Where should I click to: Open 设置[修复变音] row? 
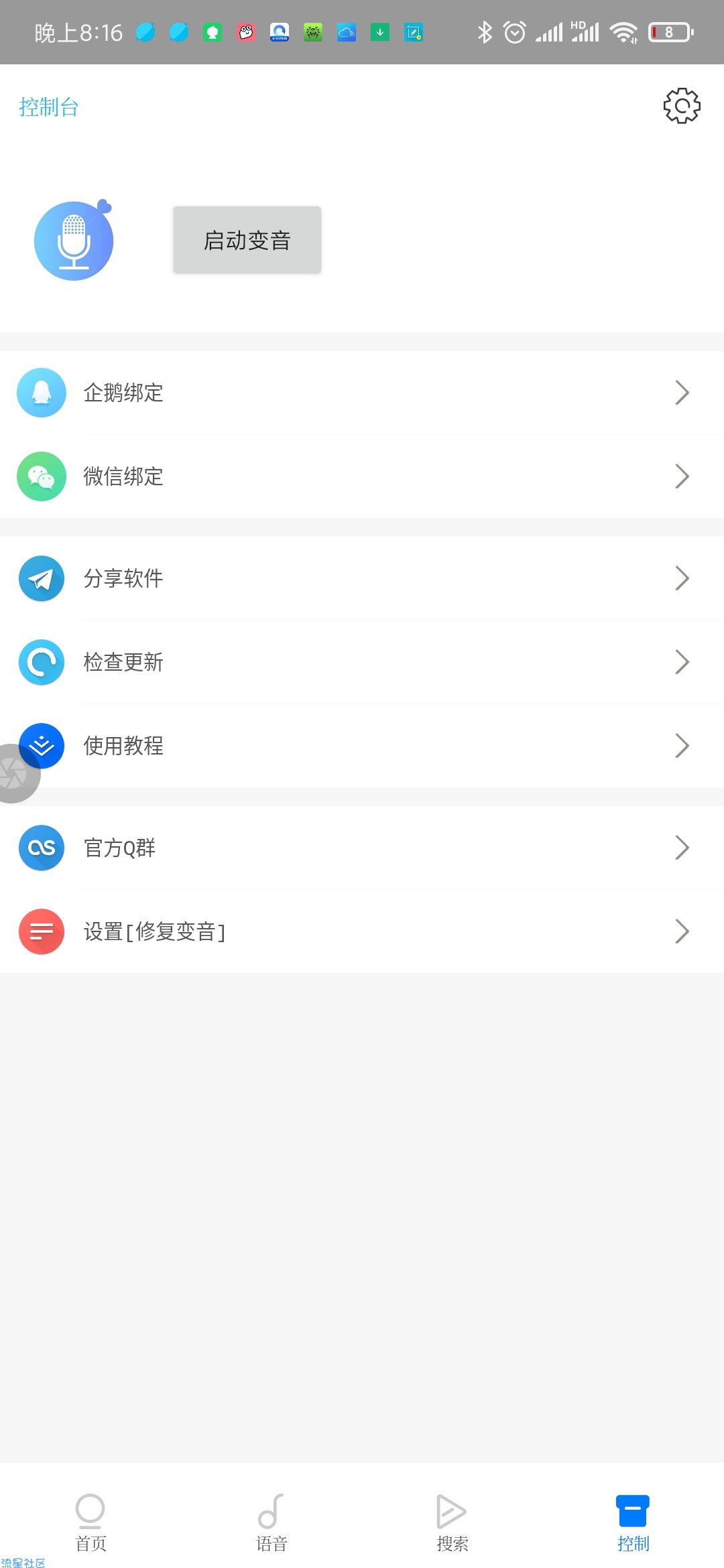point(362,931)
